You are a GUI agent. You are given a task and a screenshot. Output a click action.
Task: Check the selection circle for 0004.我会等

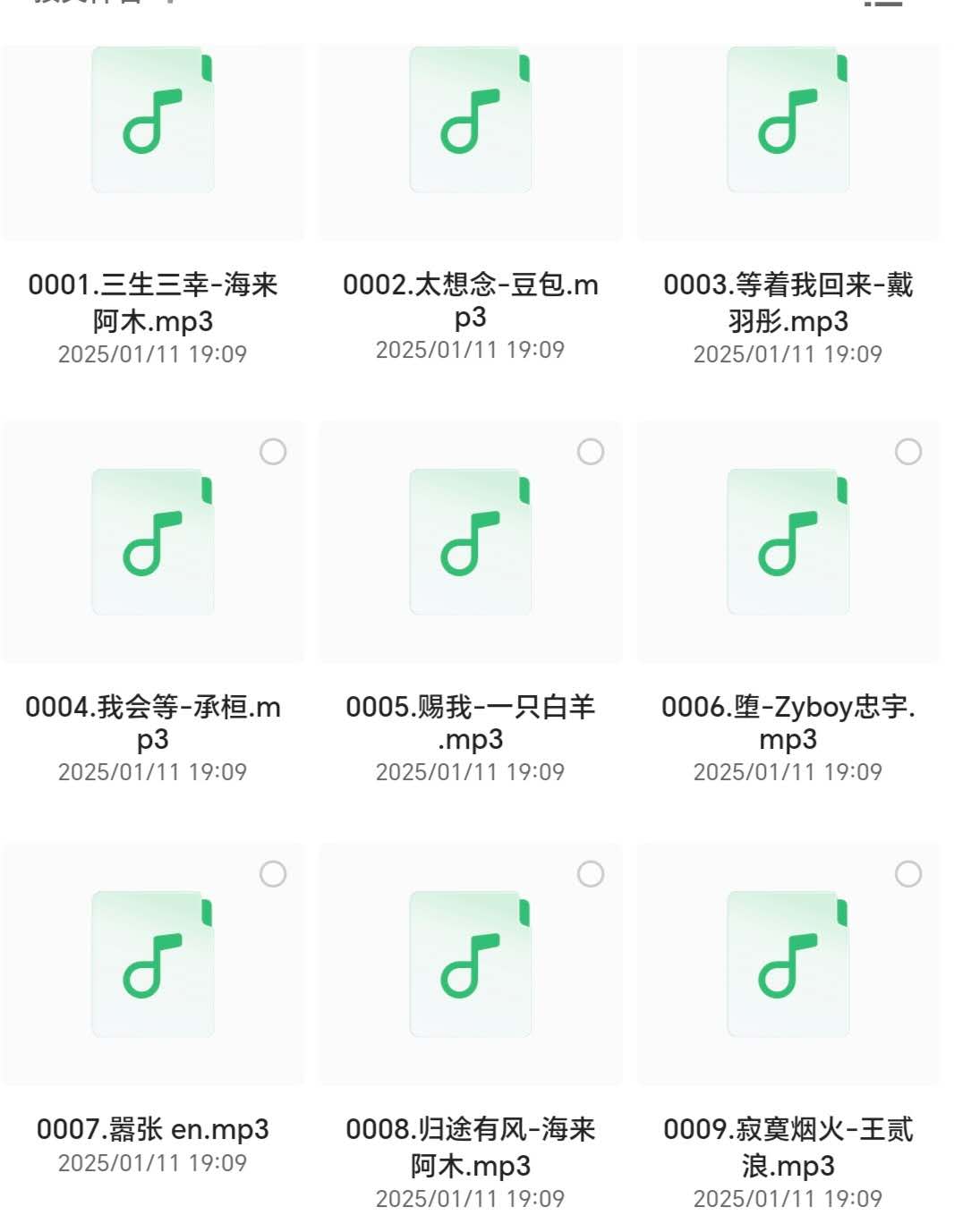(274, 452)
